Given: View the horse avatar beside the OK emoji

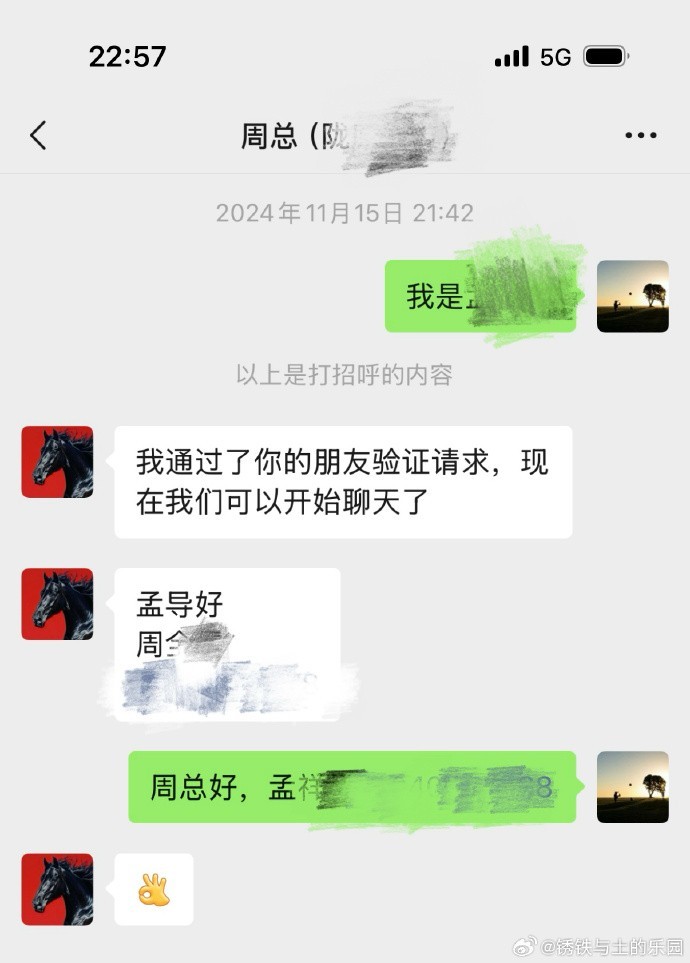Looking at the screenshot, I should point(57,889).
